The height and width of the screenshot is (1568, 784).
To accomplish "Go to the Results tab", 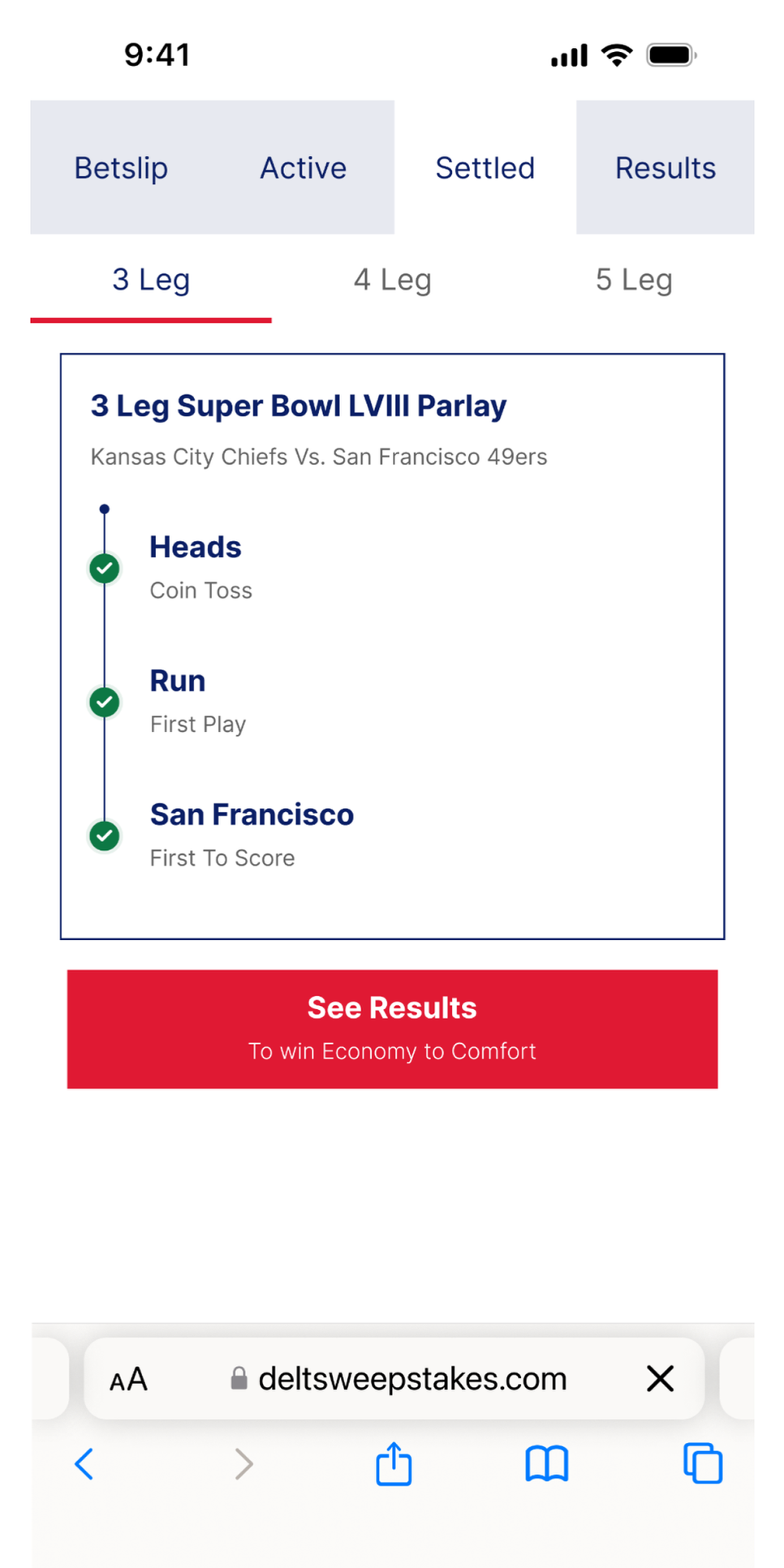I will (x=665, y=168).
